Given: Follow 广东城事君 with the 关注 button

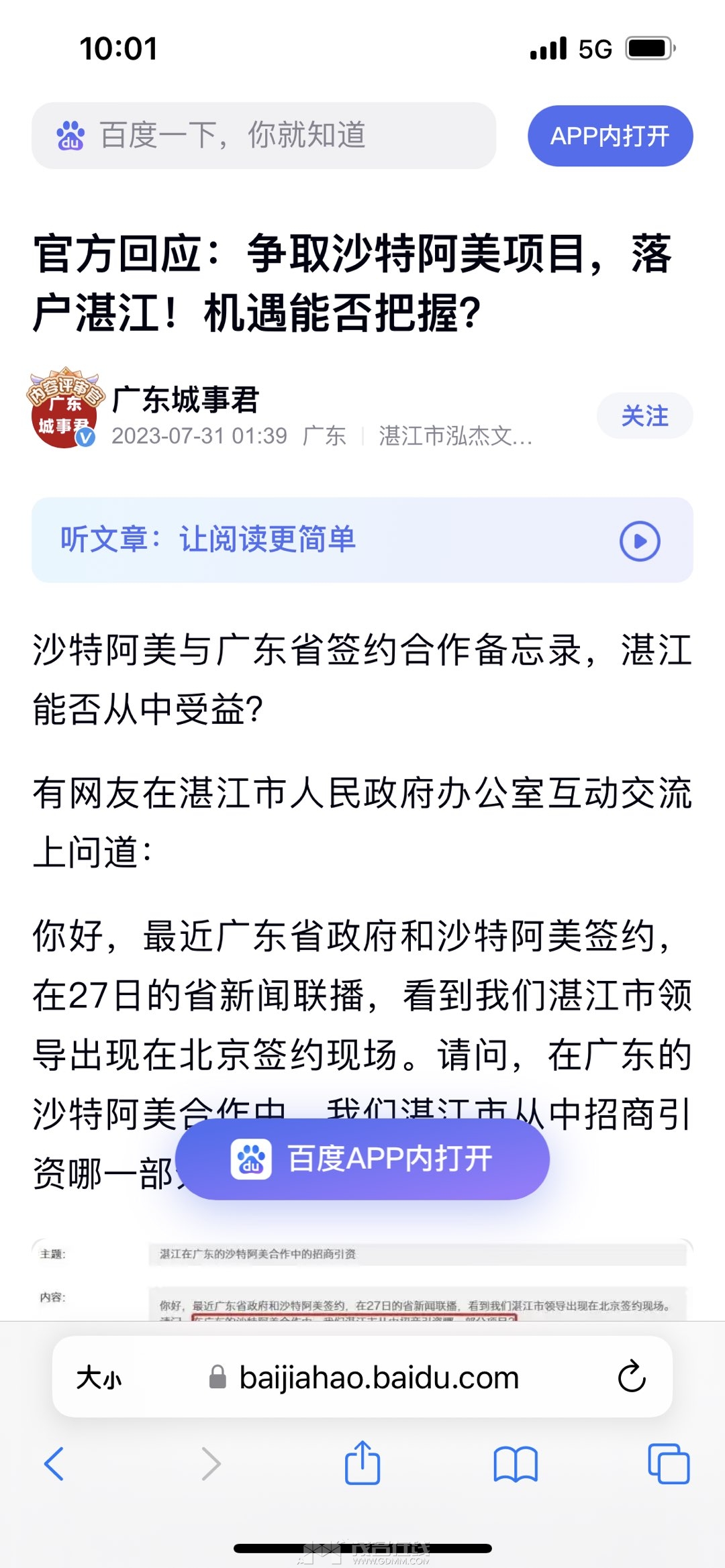Looking at the screenshot, I should (x=644, y=416).
